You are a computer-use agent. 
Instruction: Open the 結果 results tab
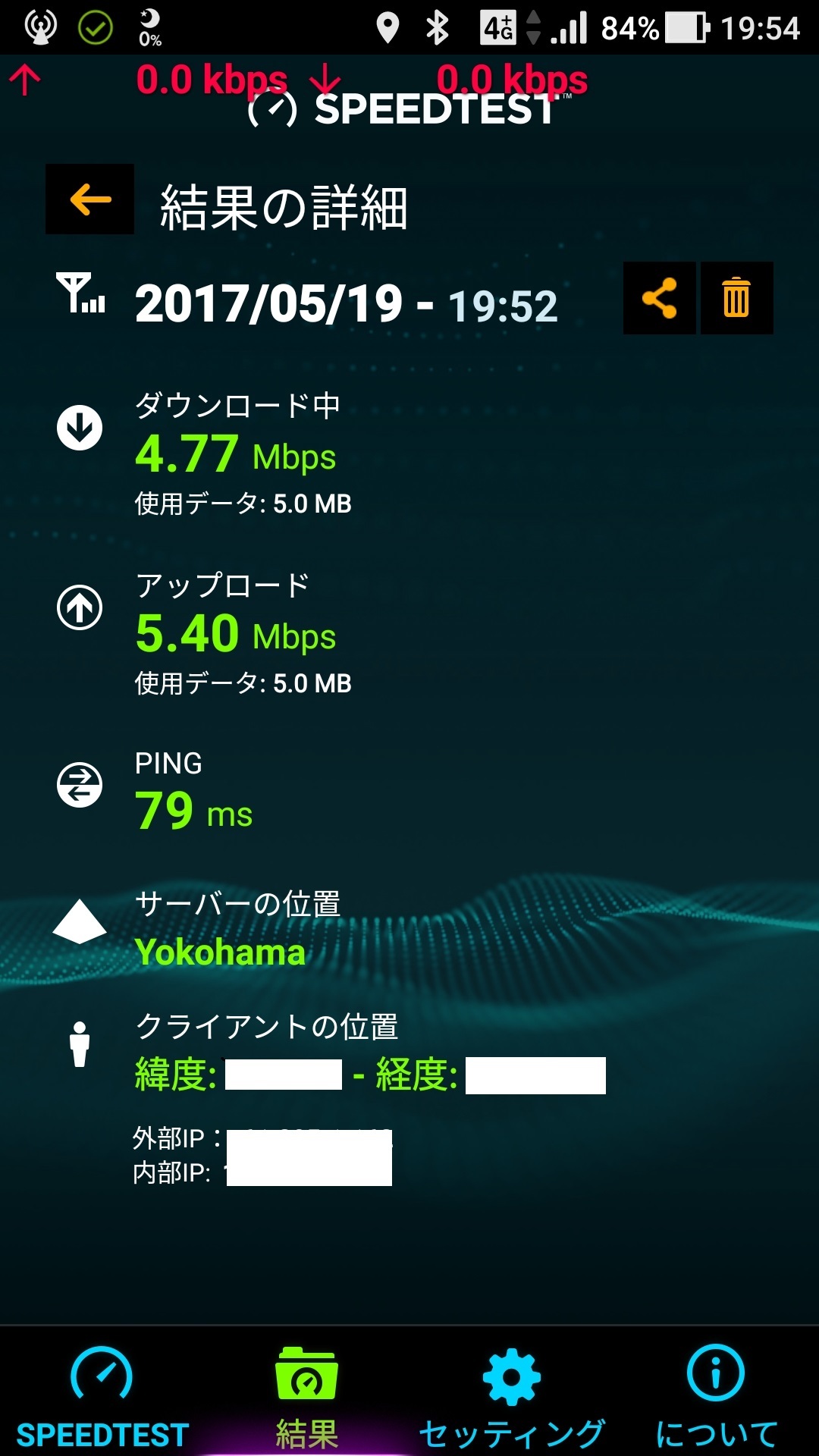point(306,1395)
